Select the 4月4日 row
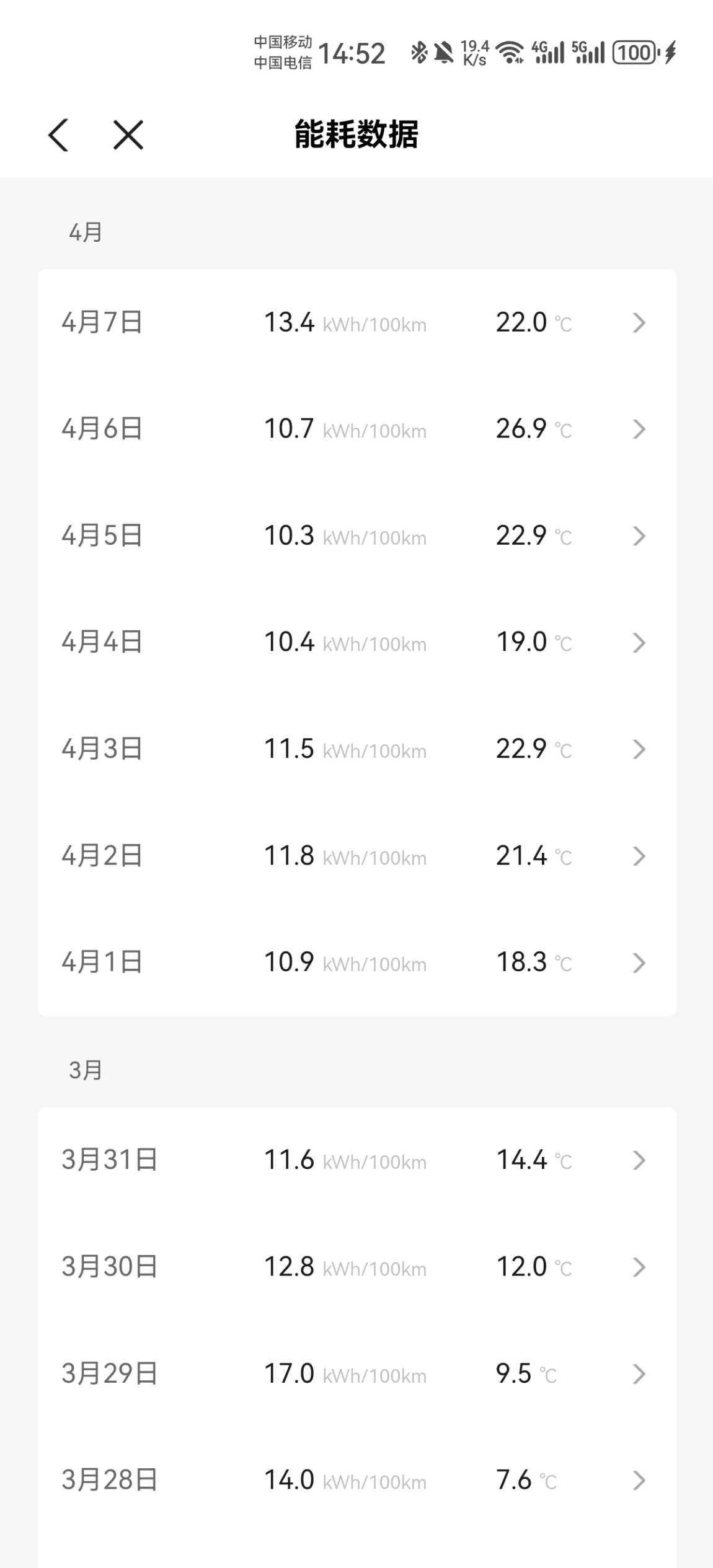 [x=356, y=642]
